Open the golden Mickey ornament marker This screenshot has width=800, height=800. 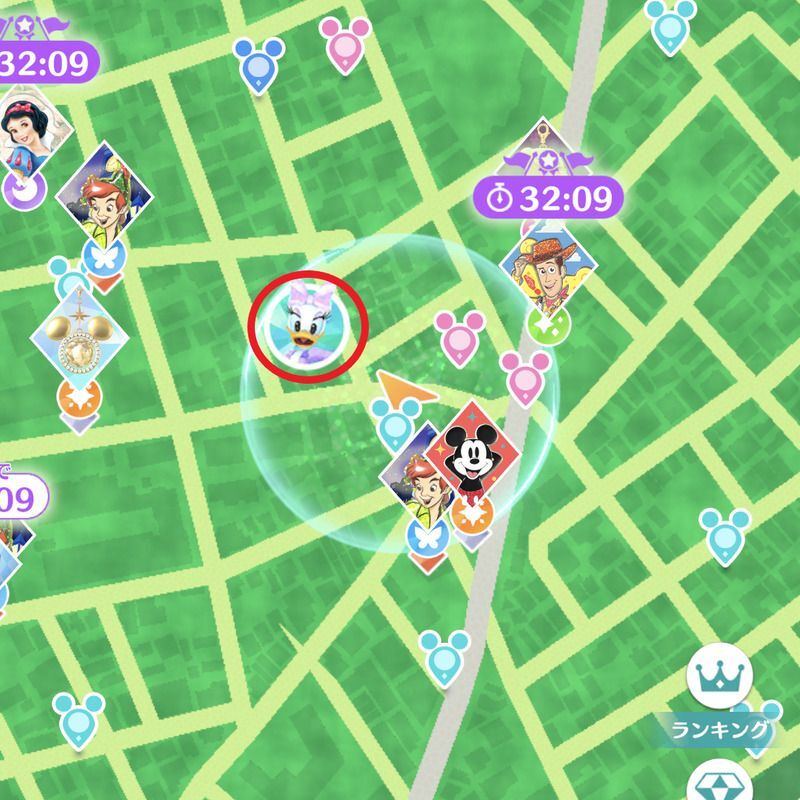pos(77,338)
